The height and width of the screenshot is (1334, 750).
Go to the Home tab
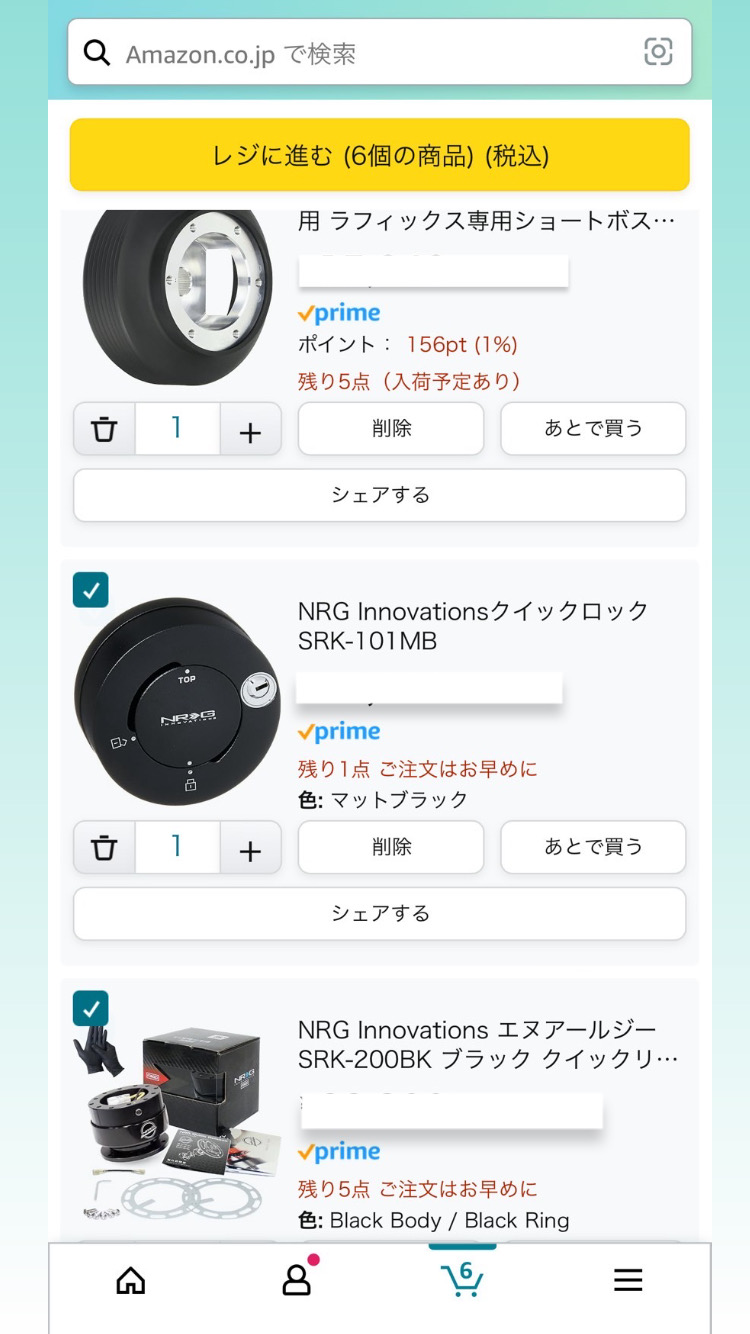(131, 1280)
